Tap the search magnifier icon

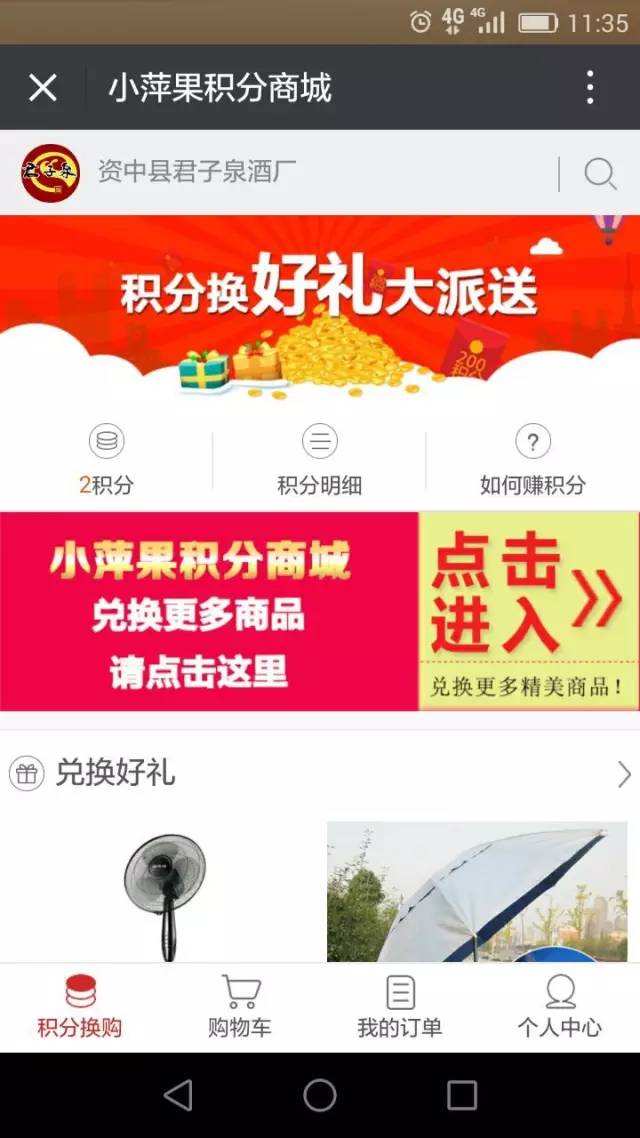(x=600, y=174)
